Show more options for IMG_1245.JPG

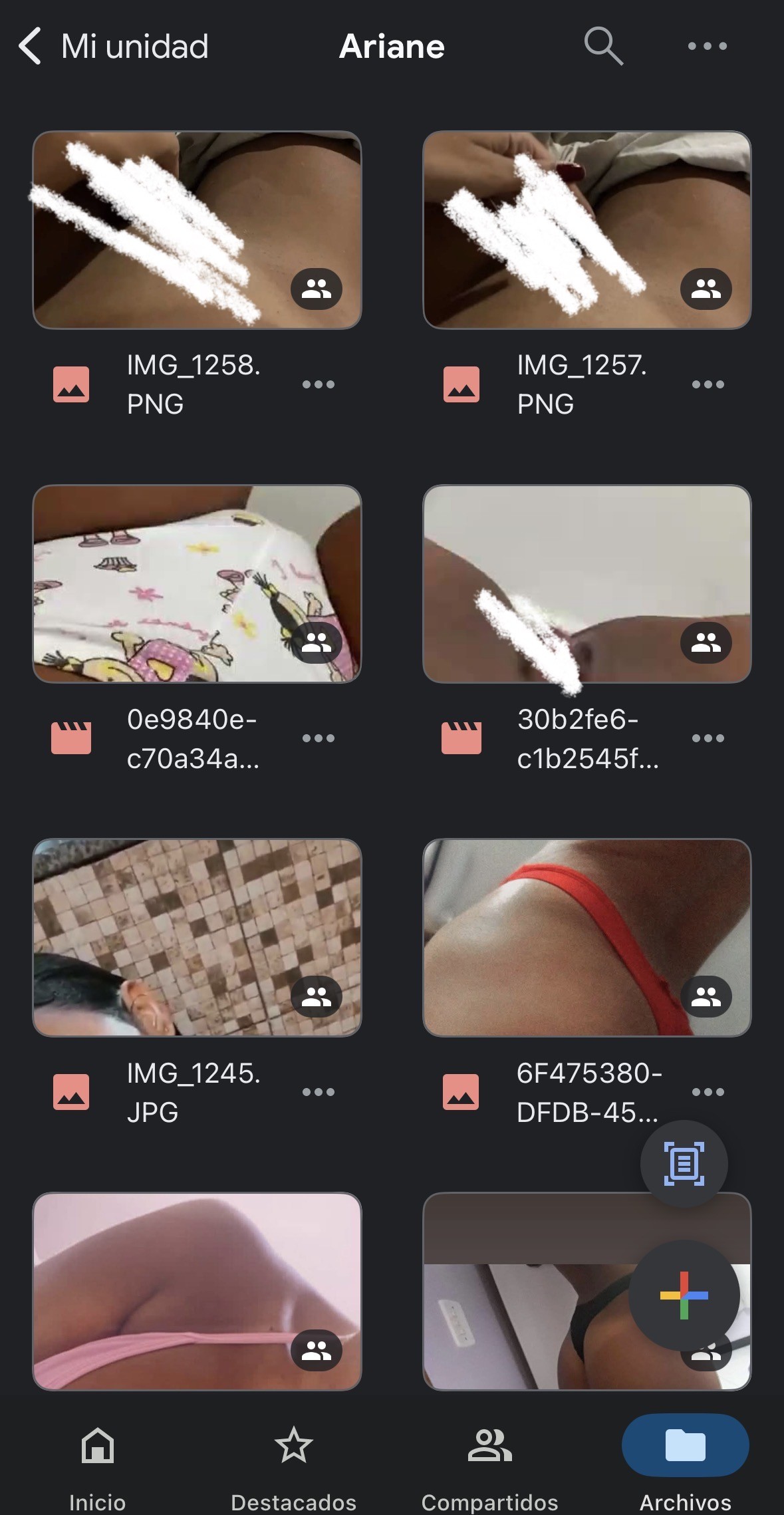tap(318, 1092)
